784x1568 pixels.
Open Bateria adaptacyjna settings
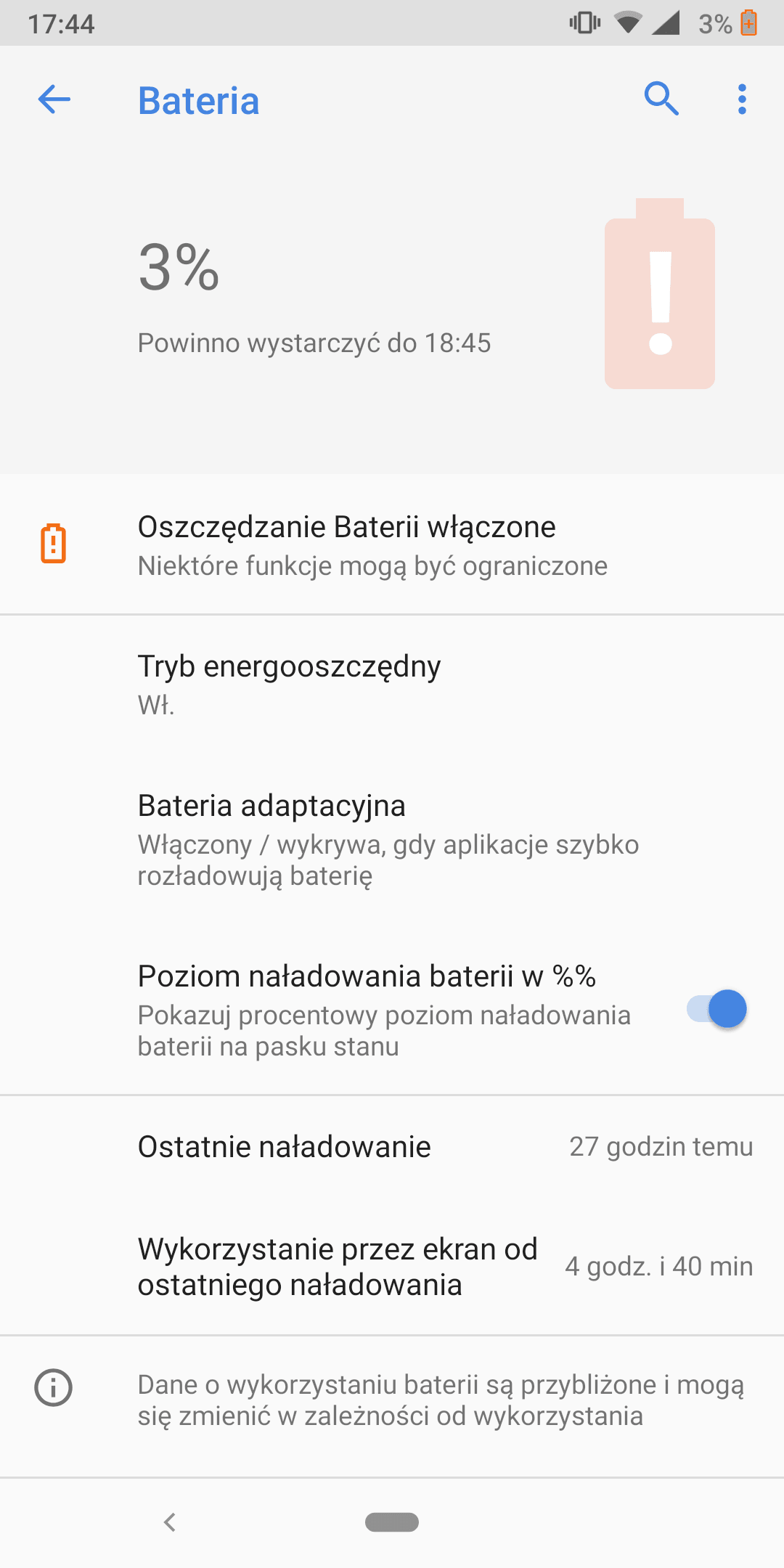pyautogui.click(x=392, y=839)
